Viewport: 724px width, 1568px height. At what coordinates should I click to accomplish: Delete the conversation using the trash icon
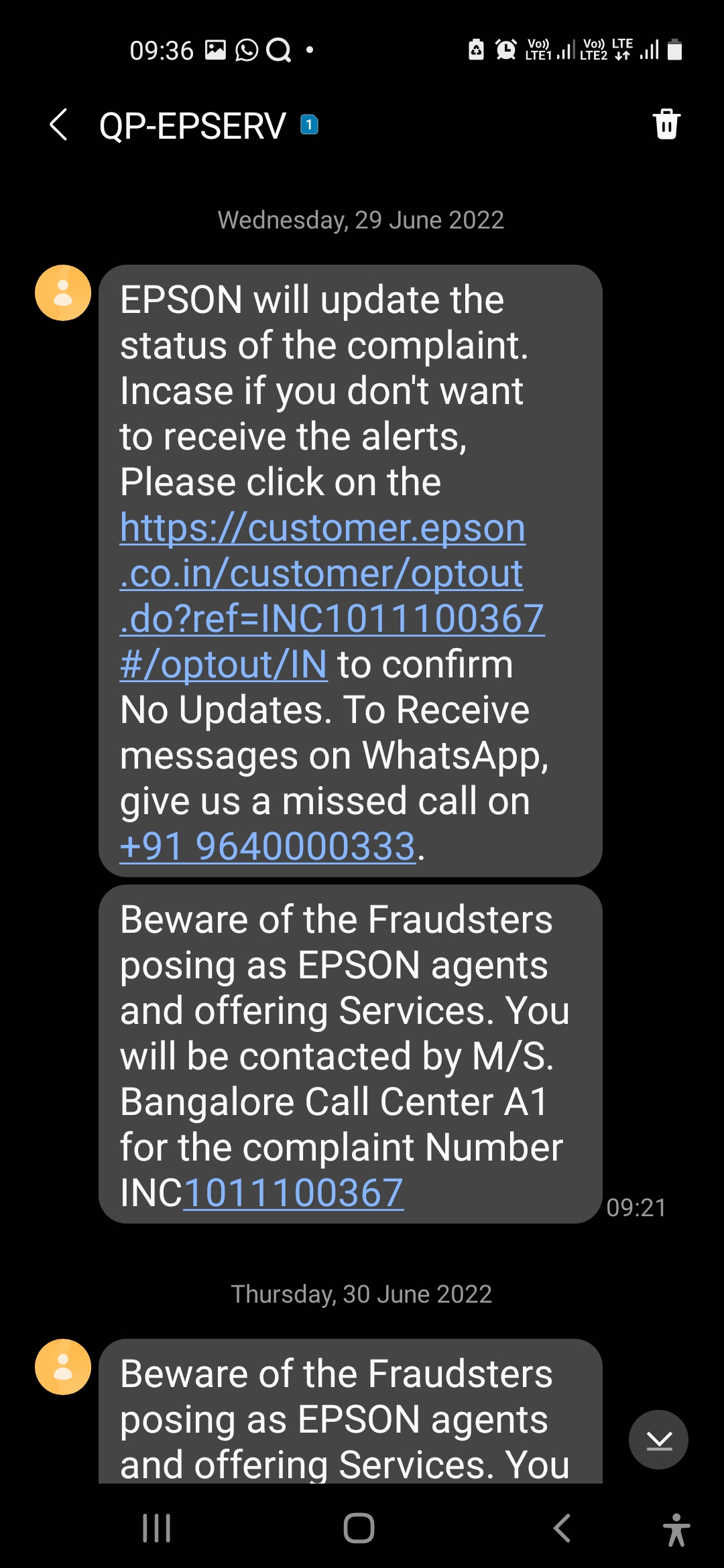click(666, 124)
